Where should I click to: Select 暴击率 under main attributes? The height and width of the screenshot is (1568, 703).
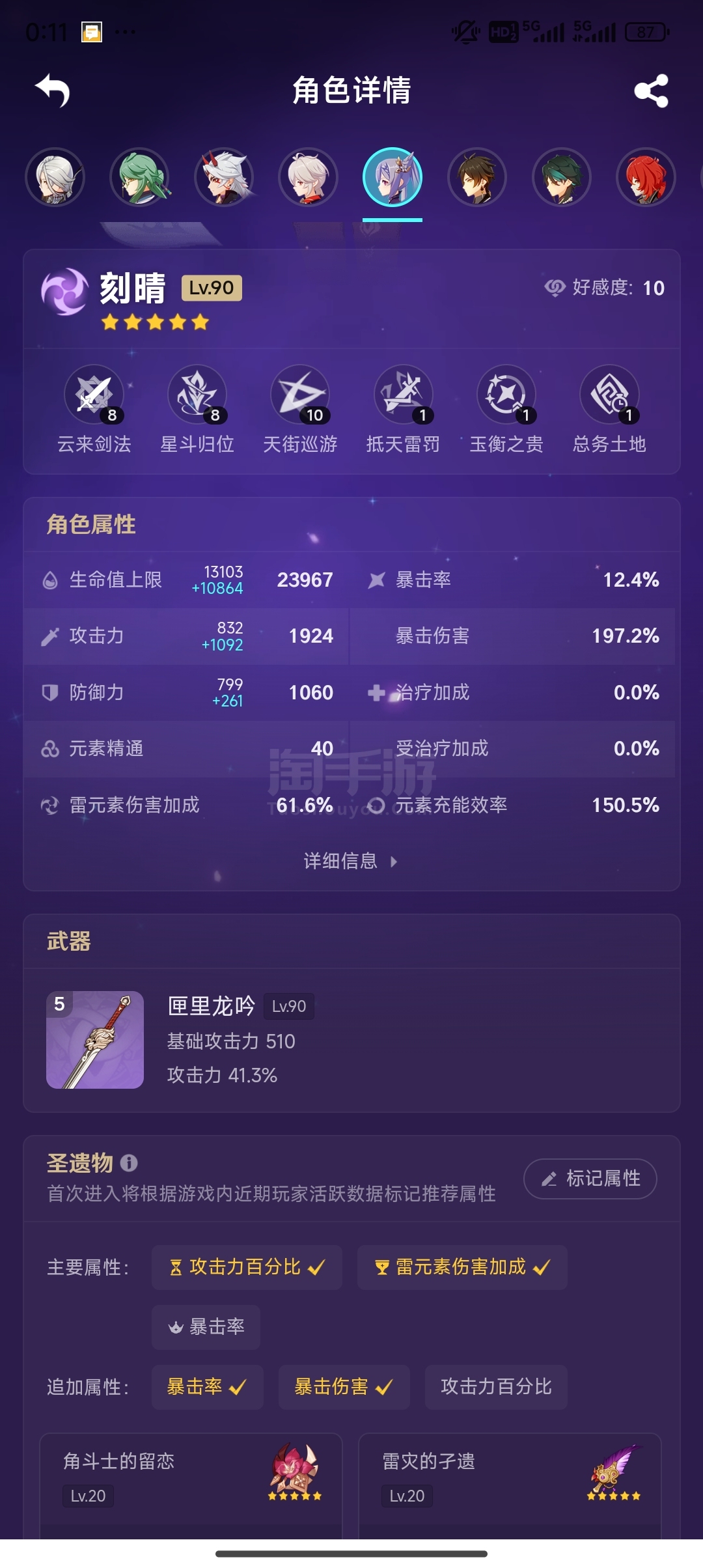206,1327
